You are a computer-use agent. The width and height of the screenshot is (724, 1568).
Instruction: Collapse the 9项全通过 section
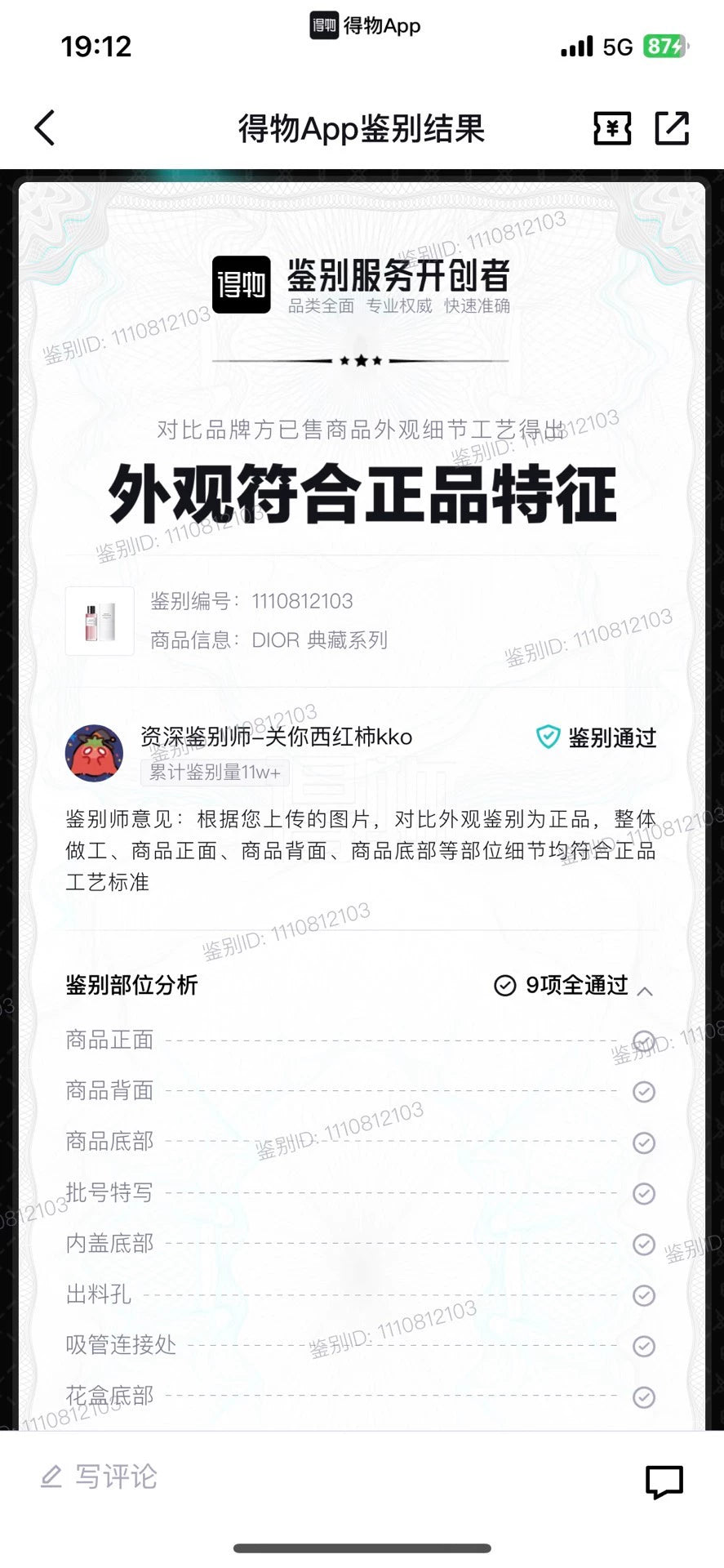645,991
